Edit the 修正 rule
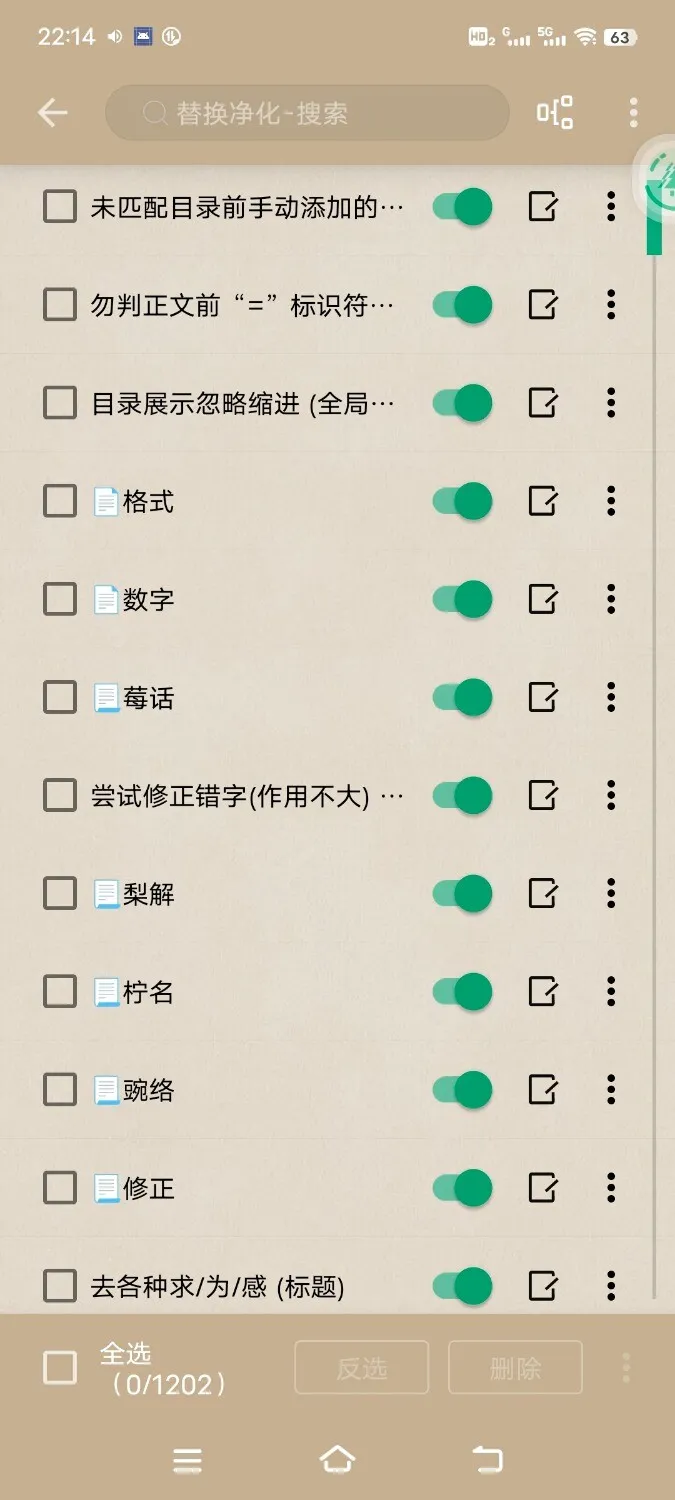 (542, 1187)
